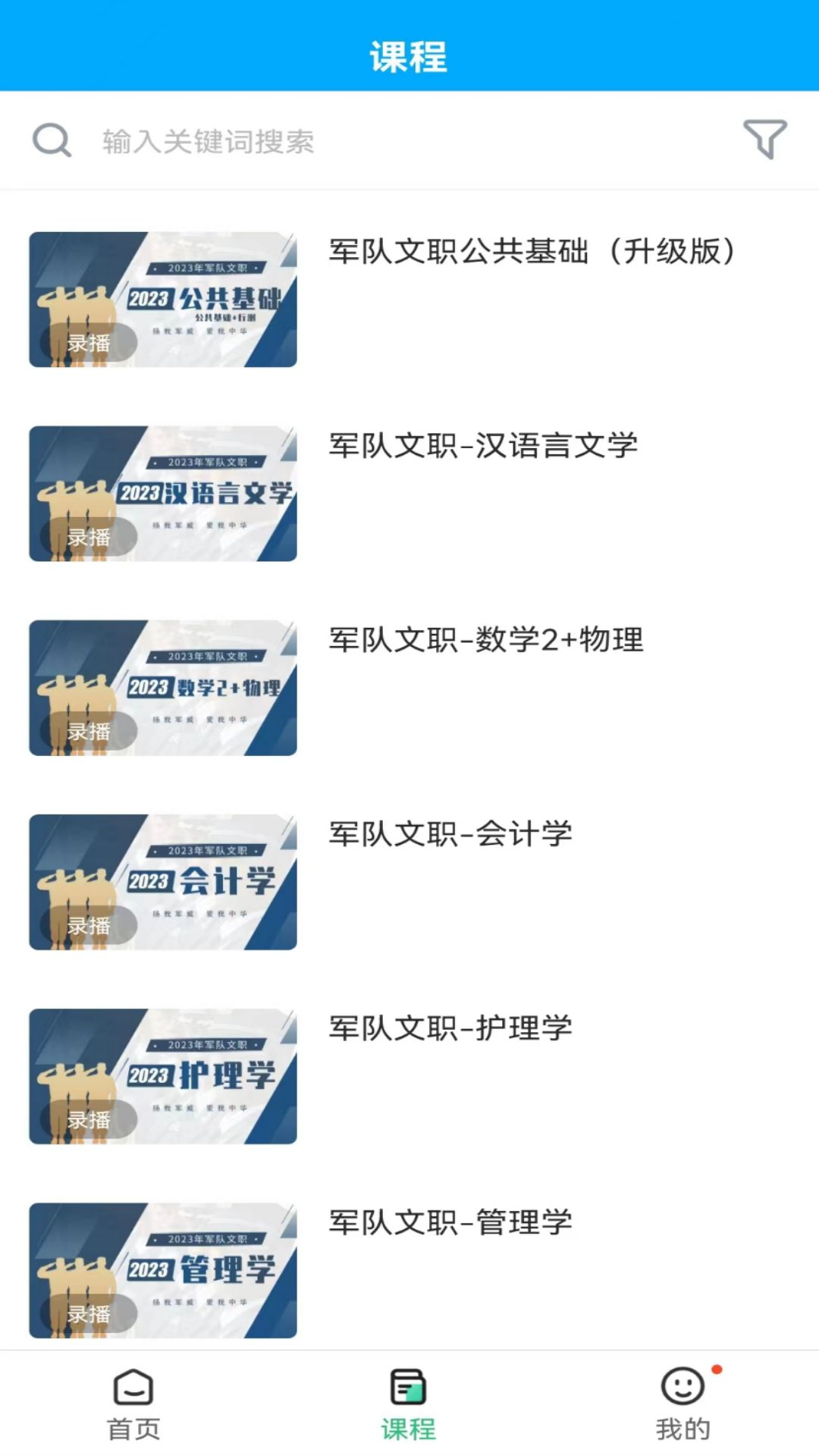View the 军队文职-管理学 course
Viewport: 819px width, 1456px height.
point(450,1222)
